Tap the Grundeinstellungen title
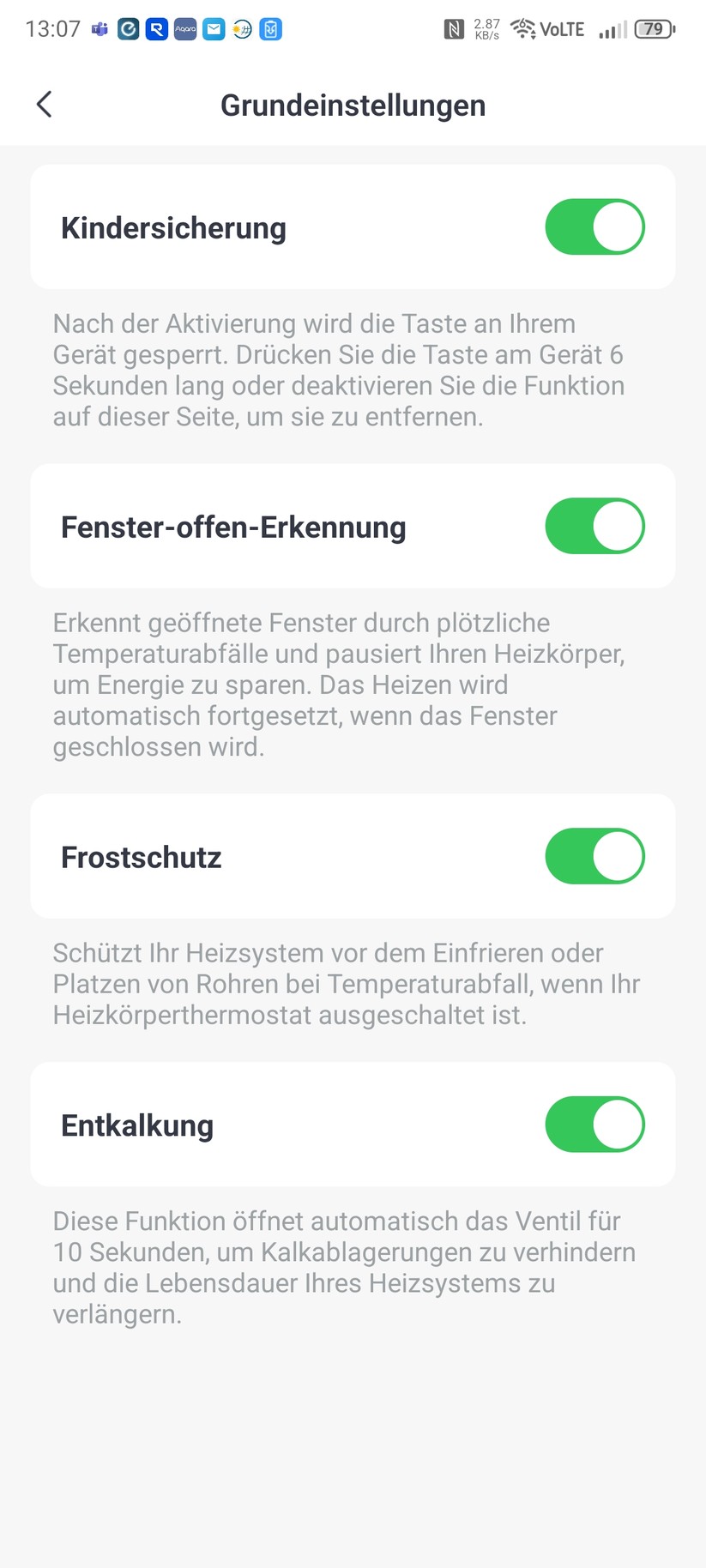Image resolution: width=706 pixels, height=1568 pixels. (353, 104)
